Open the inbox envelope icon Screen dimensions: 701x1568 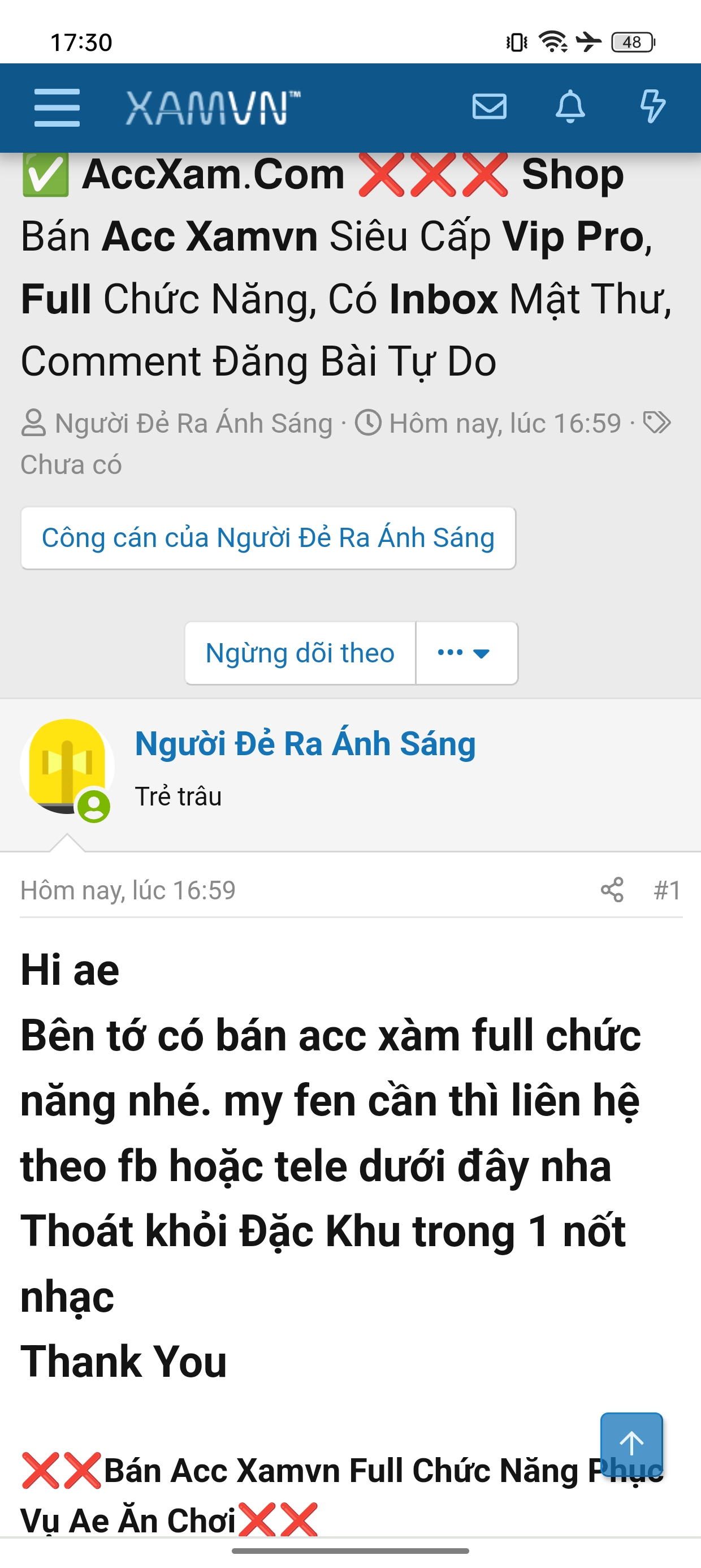click(489, 107)
